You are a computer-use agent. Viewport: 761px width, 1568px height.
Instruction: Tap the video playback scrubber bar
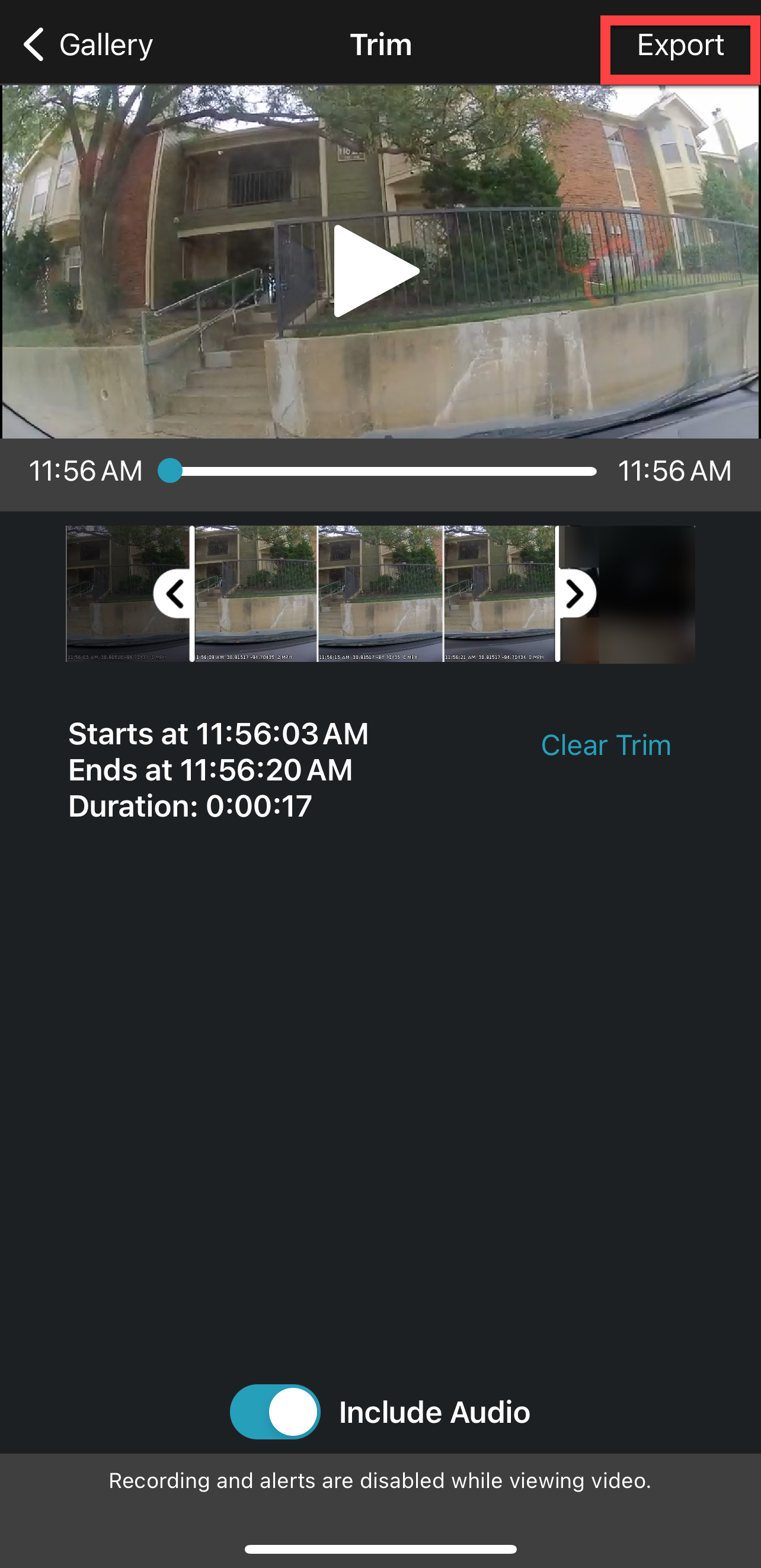point(382,471)
